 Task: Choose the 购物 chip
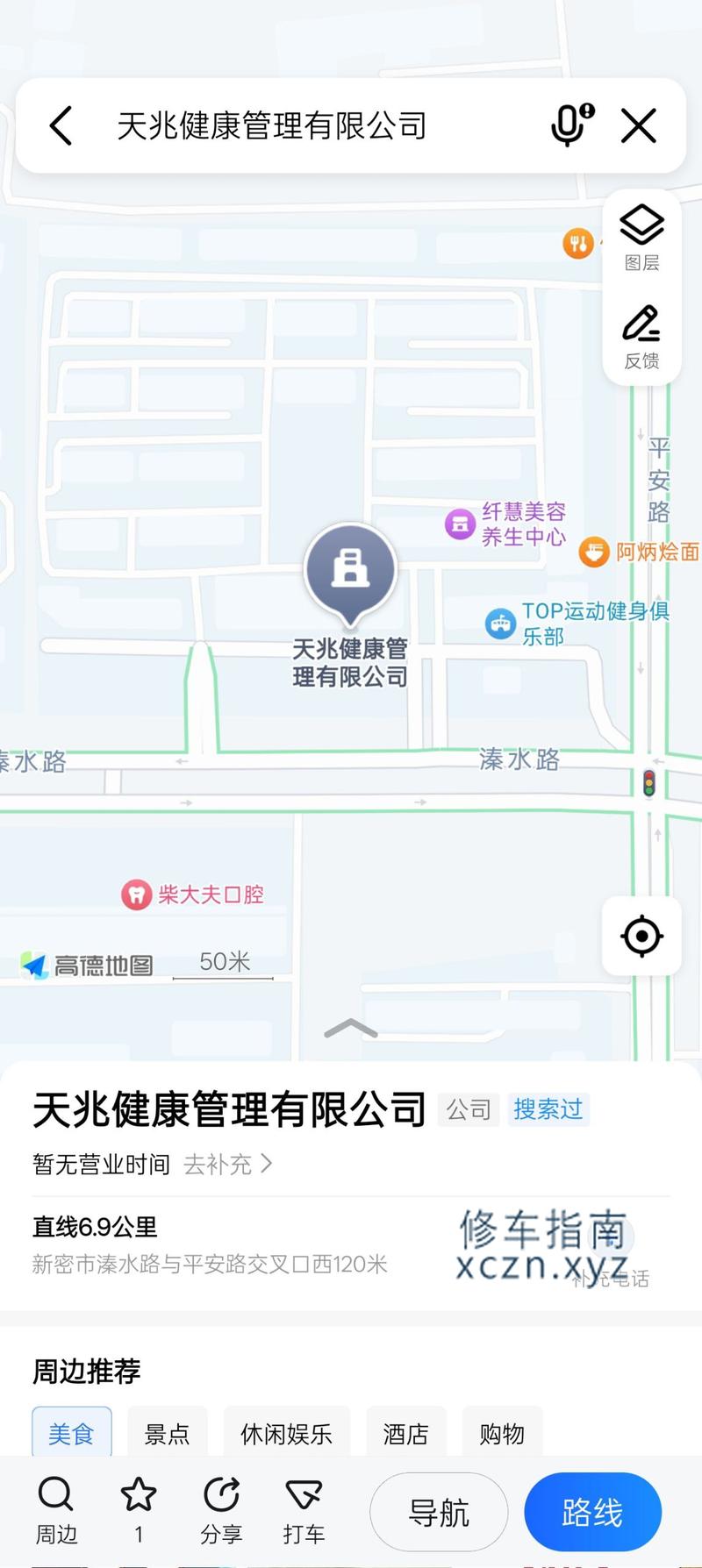(x=502, y=1434)
